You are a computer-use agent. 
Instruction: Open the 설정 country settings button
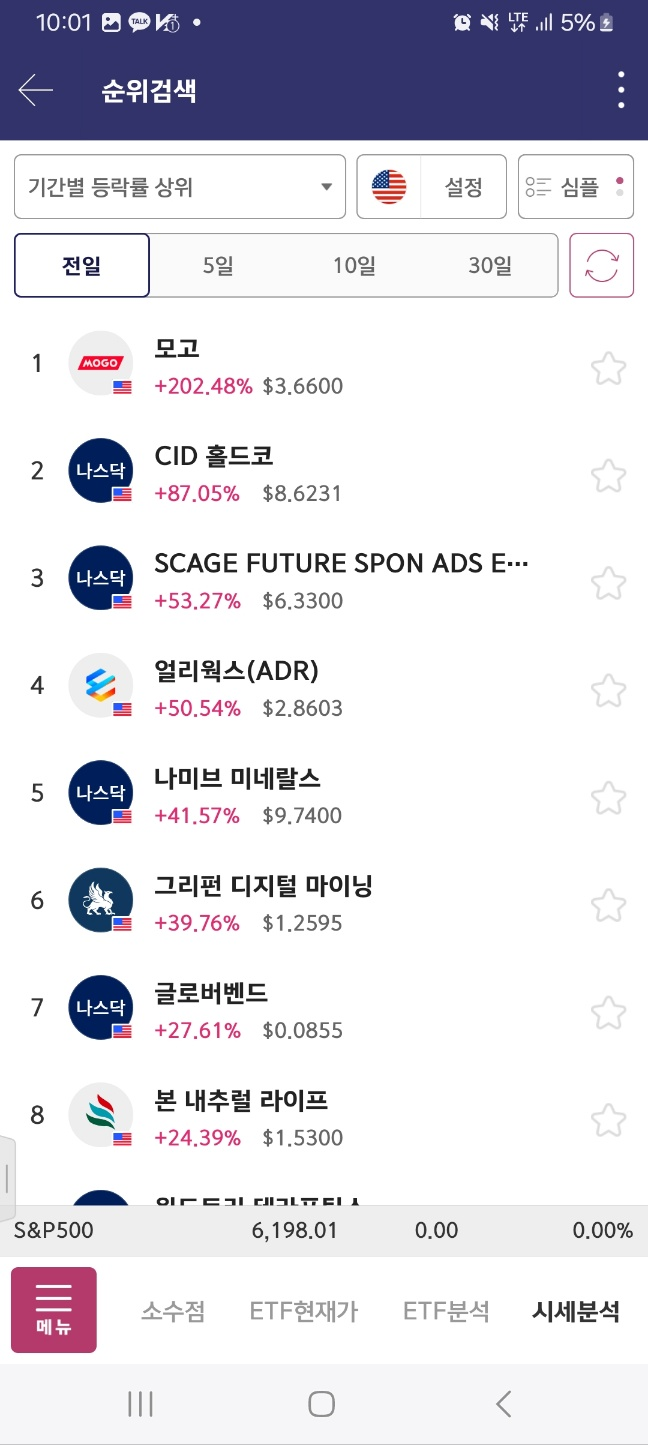(x=432, y=187)
